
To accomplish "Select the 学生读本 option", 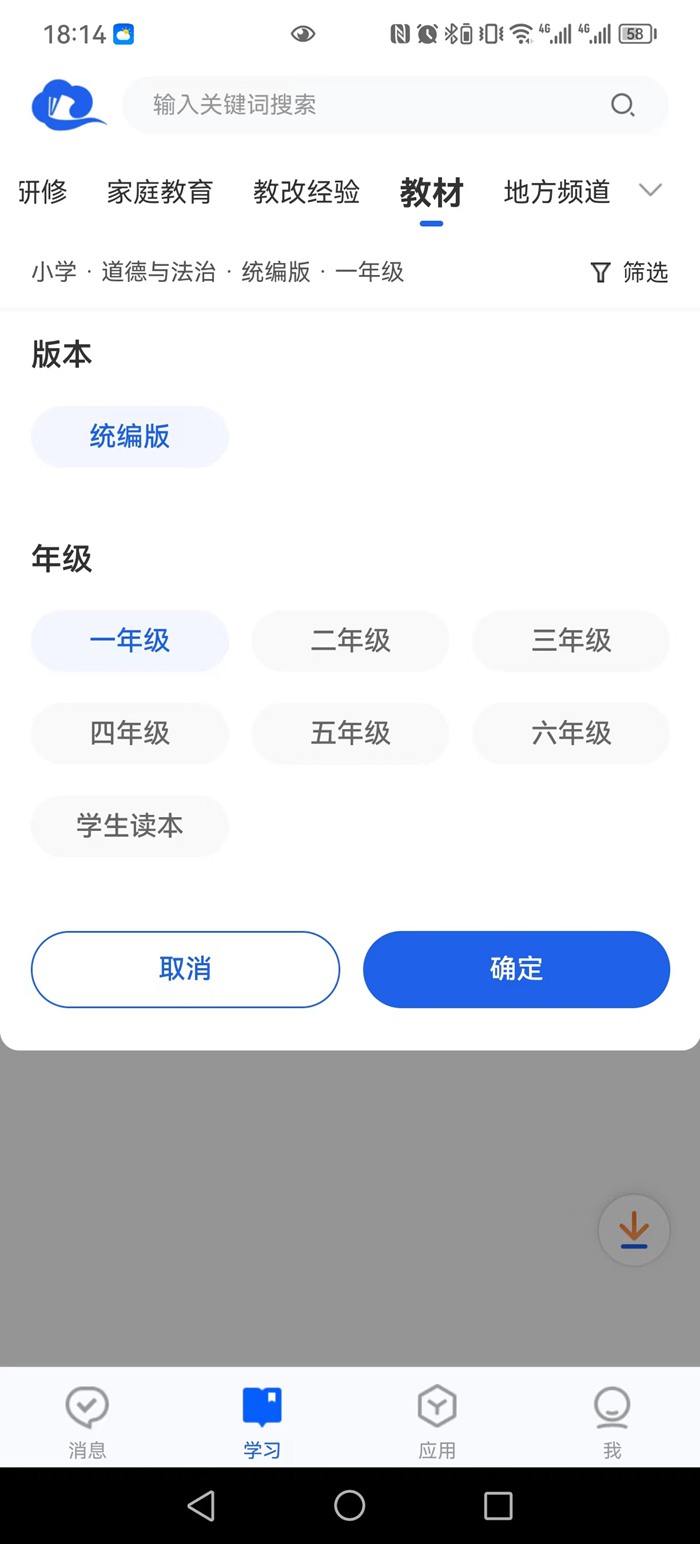I will (x=130, y=826).
